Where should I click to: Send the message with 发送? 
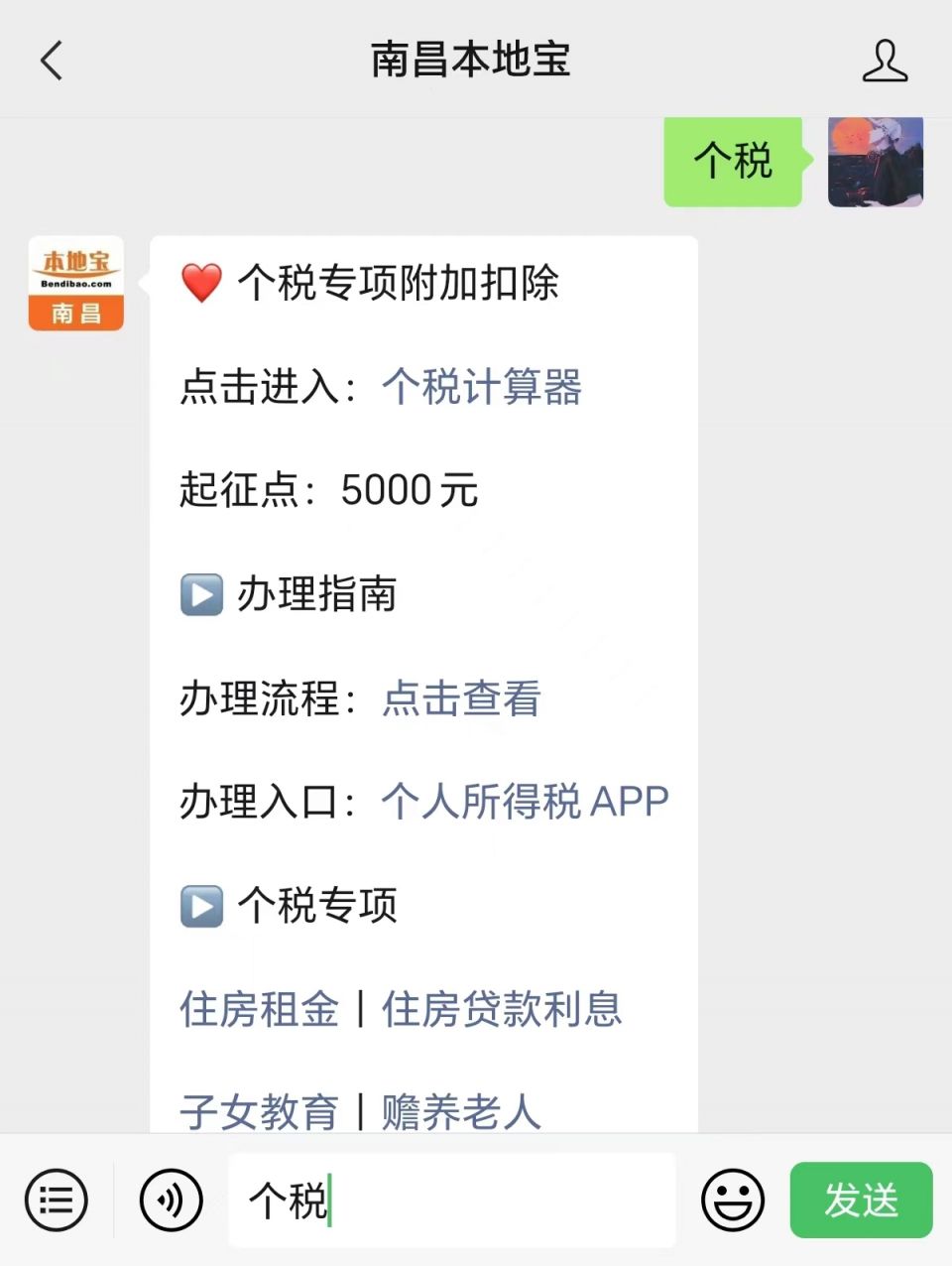click(x=861, y=1201)
